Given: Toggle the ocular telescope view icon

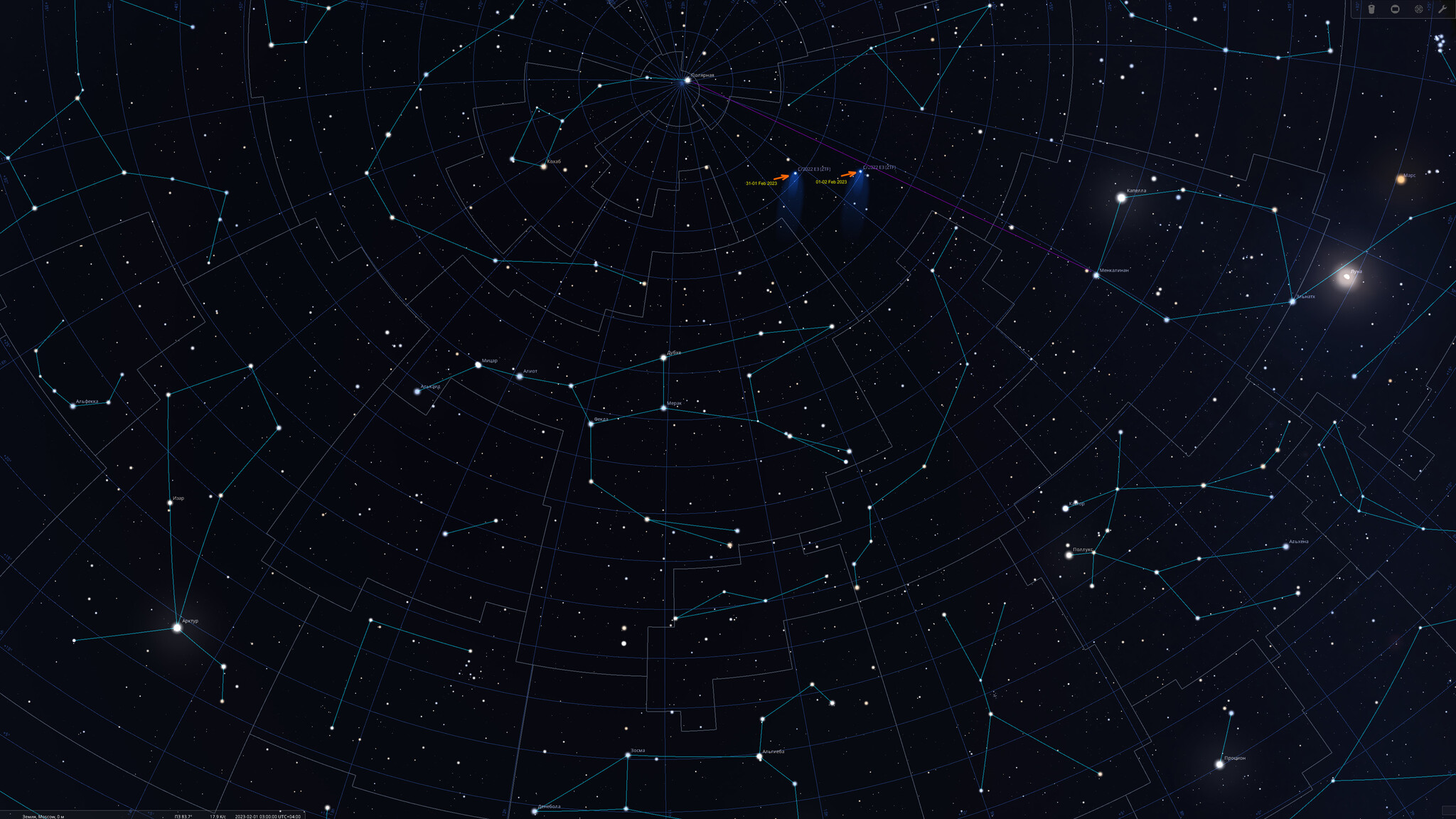Looking at the screenshot, I should [1371, 9].
